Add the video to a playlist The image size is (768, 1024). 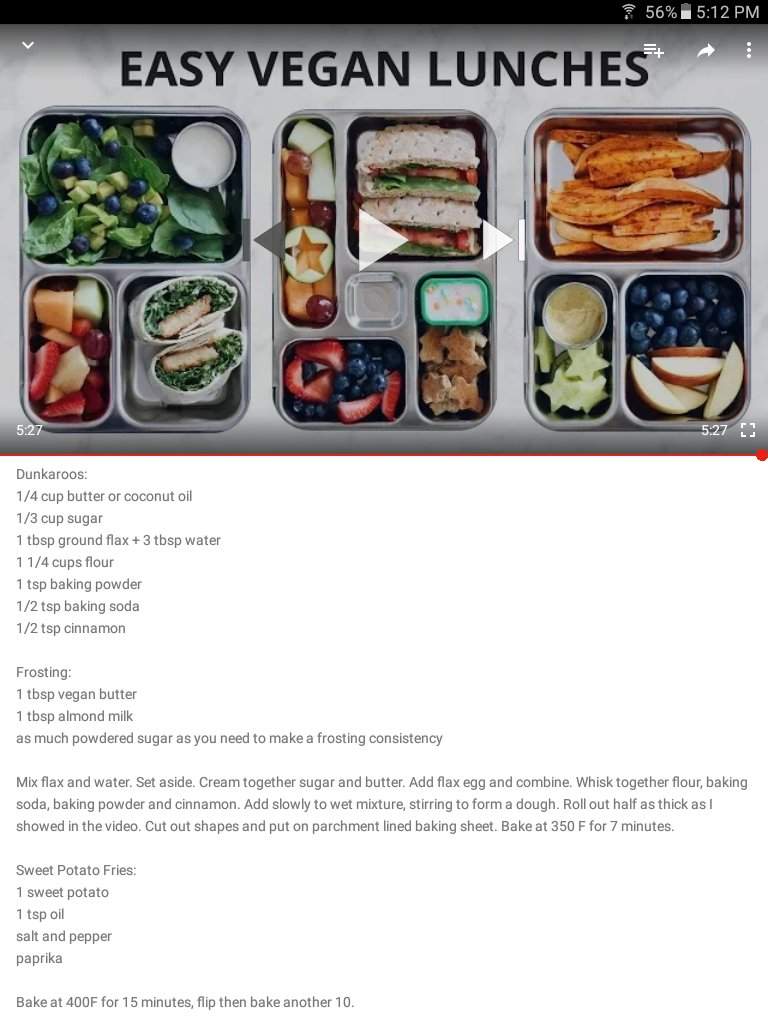pyautogui.click(x=654, y=51)
